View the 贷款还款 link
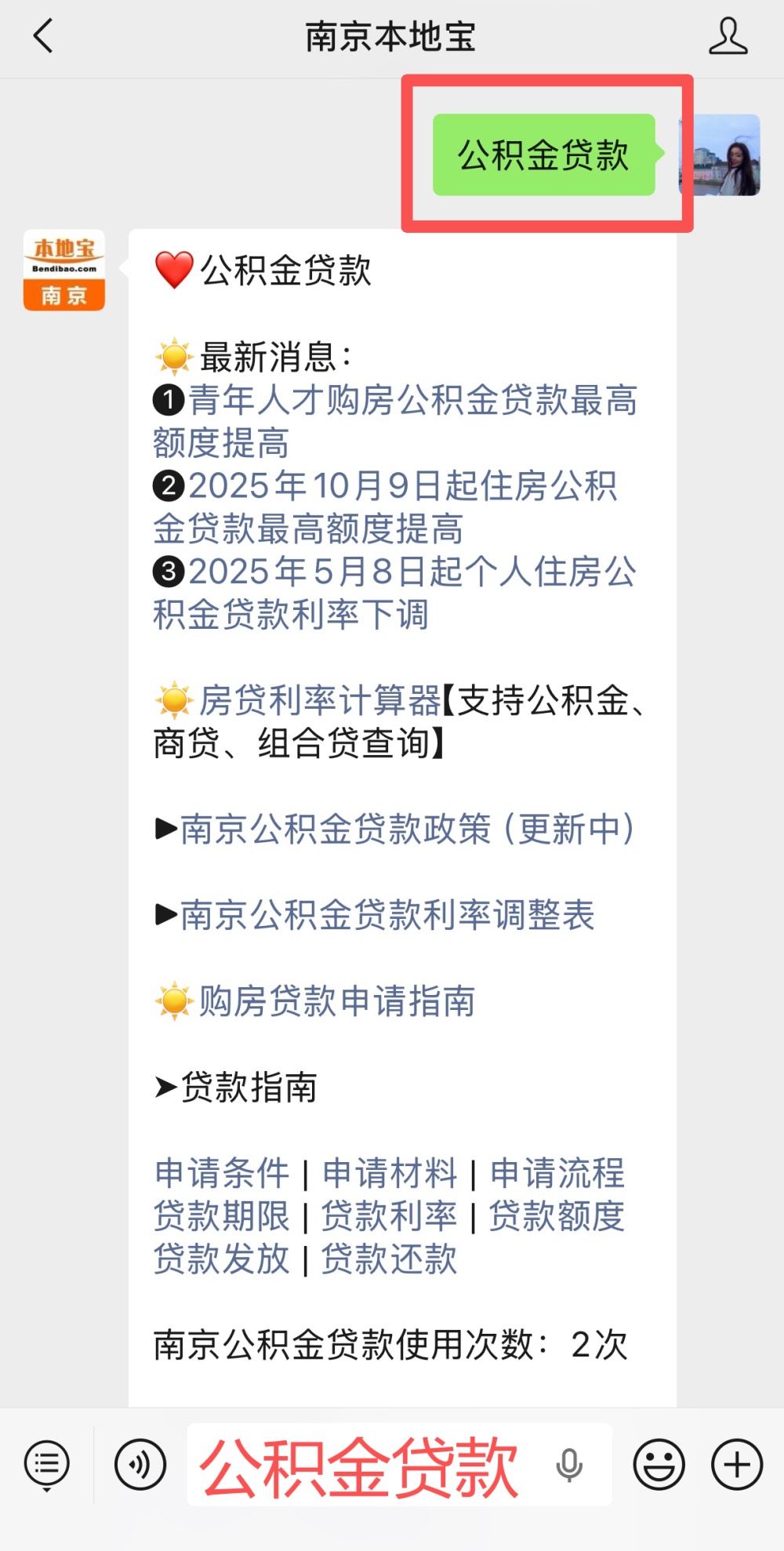Image resolution: width=784 pixels, height=1551 pixels. coord(387,1261)
